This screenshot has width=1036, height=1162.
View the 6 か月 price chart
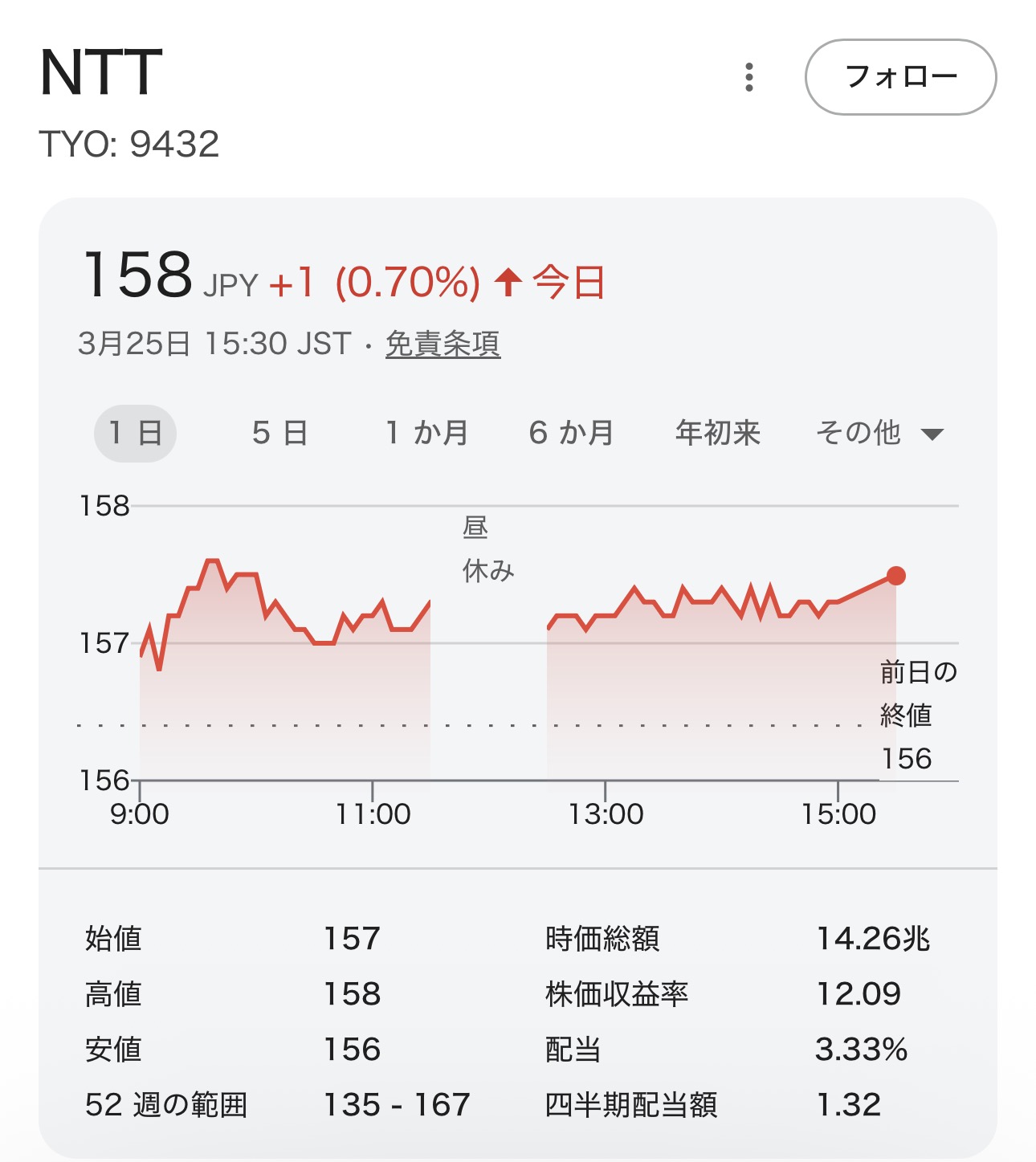[571, 434]
